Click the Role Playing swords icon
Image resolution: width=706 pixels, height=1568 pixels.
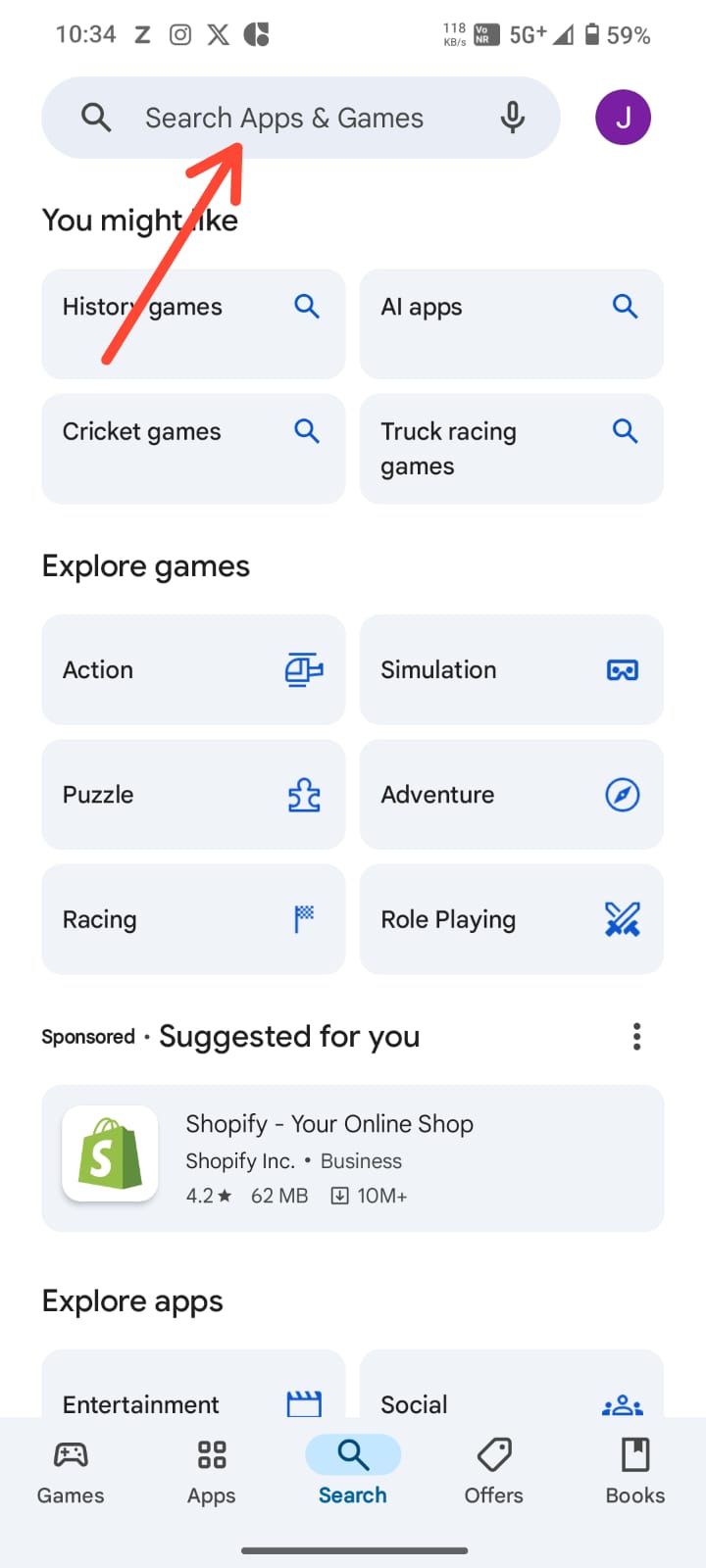(623, 919)
